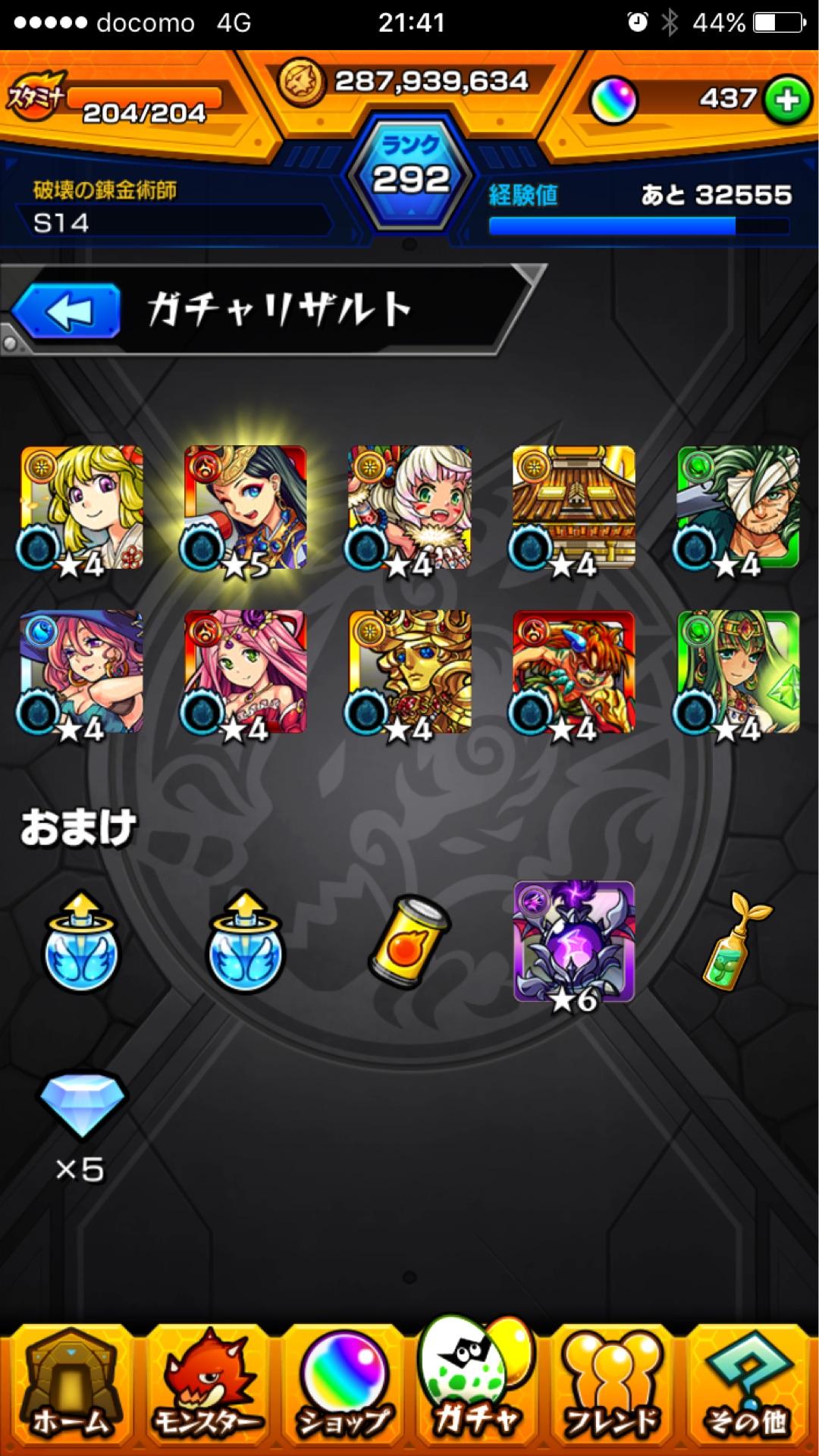View the red horned fighter ★4 monster
This screenshot has height=1456, width=819.
pos(574,672)
